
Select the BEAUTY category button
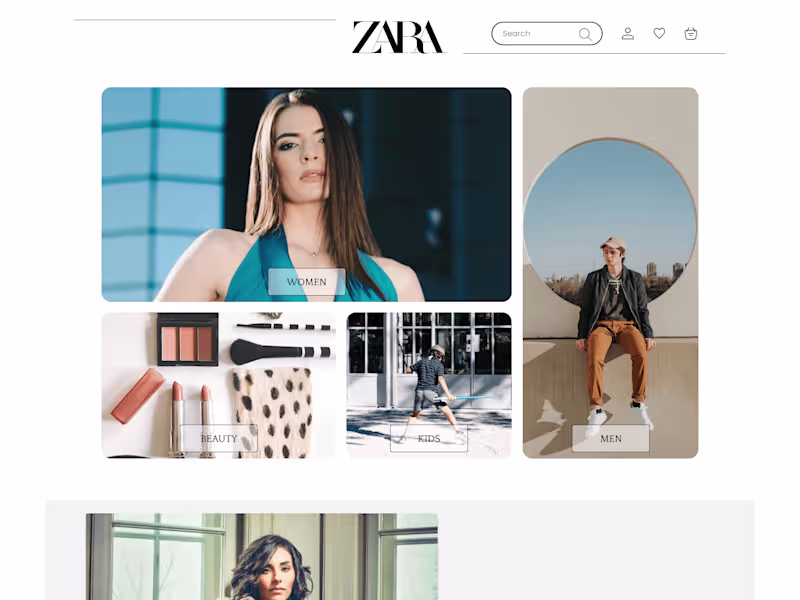click(219, 438)
